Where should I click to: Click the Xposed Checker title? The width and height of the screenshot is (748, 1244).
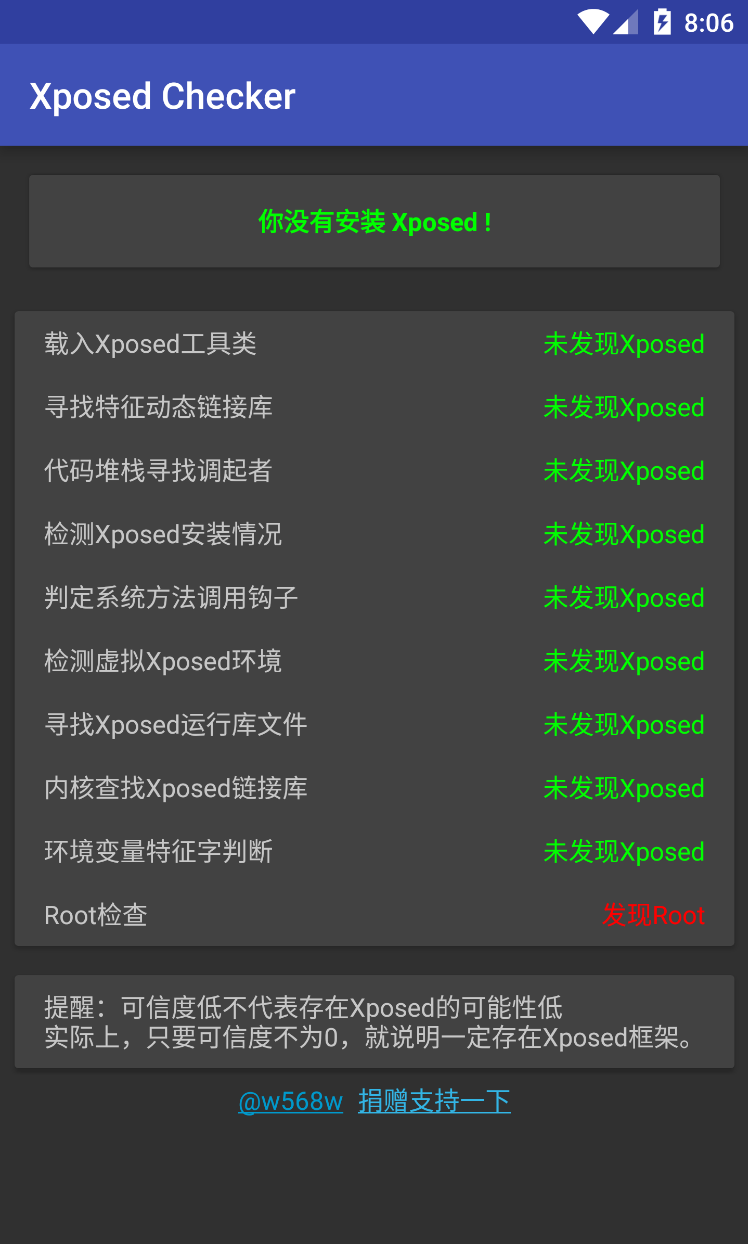[x=162, y=95]
